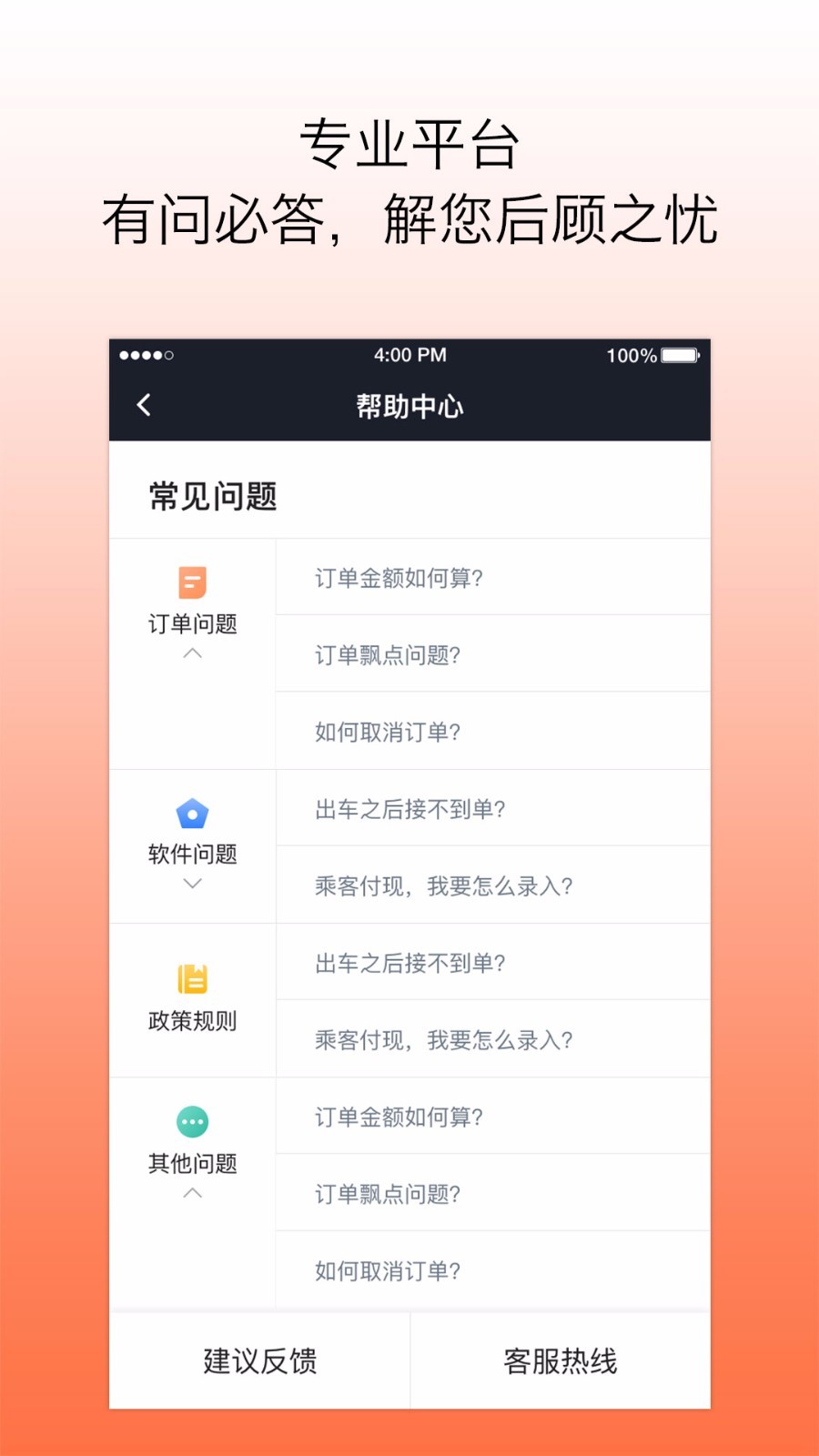The image size is (819, 1456).
Task: Tap the back arrow in the header
Action: point(143,404)
